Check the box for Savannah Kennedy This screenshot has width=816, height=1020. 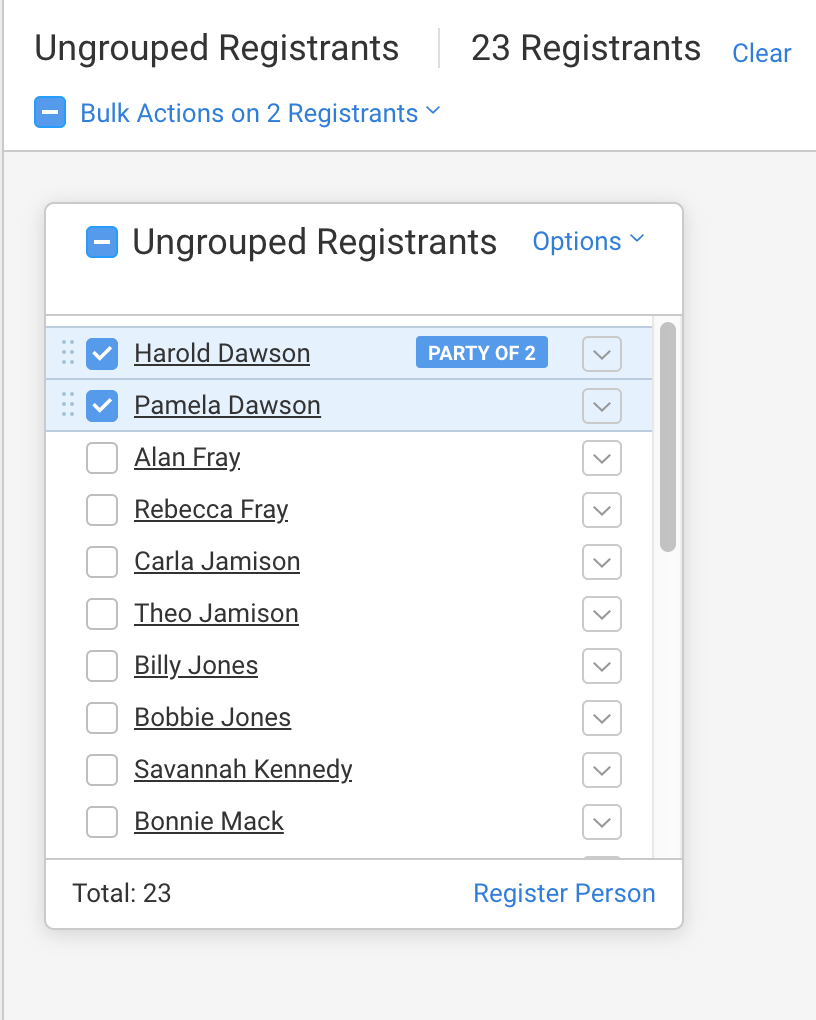pyautogui.click(x=102, y=770)
